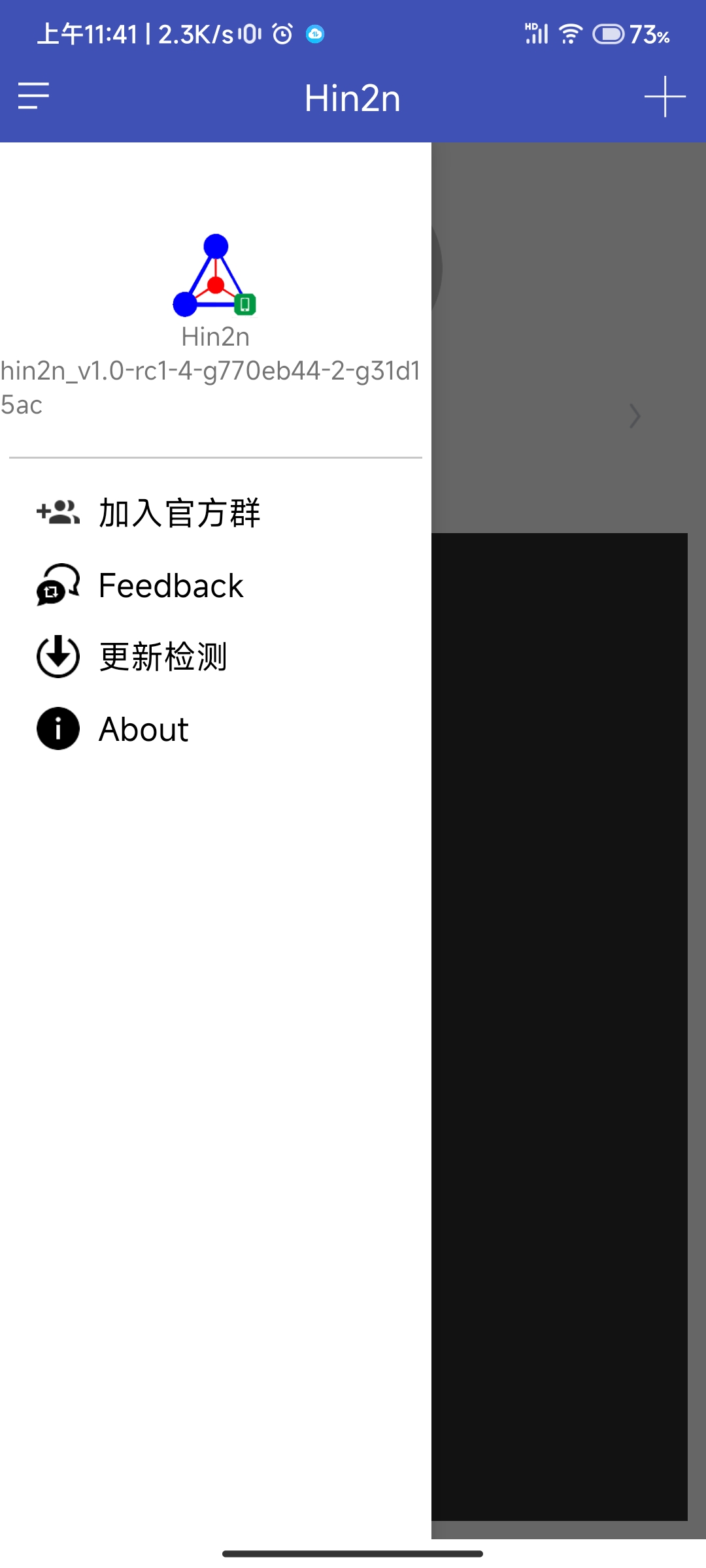Open the About page
The image size is (706, 1568).
click(x=143, y=729)
